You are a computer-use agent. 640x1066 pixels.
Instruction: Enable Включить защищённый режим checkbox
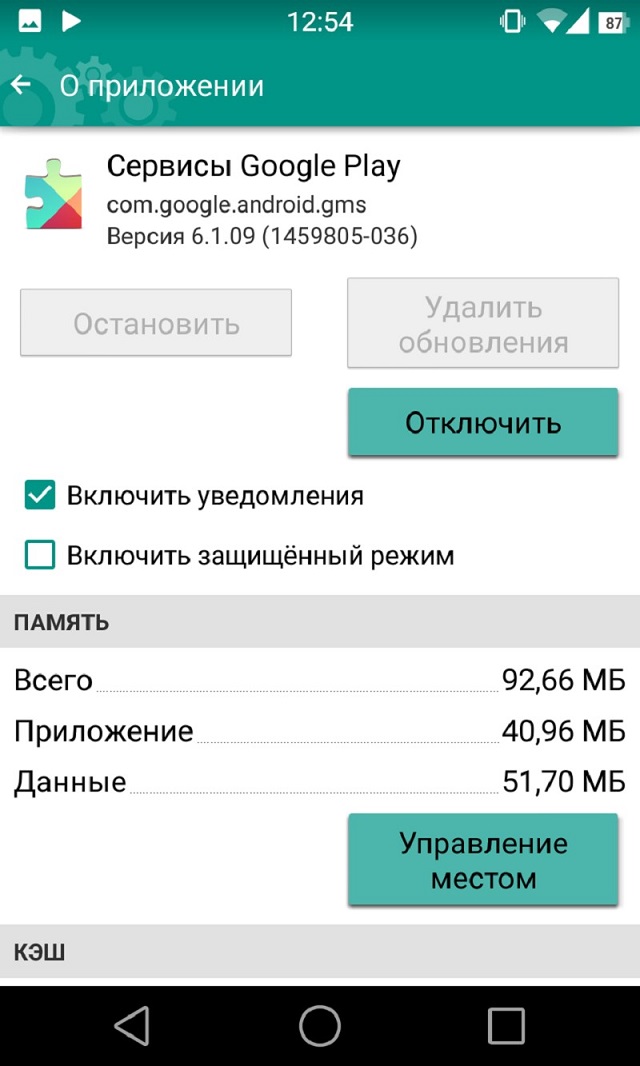40,555
